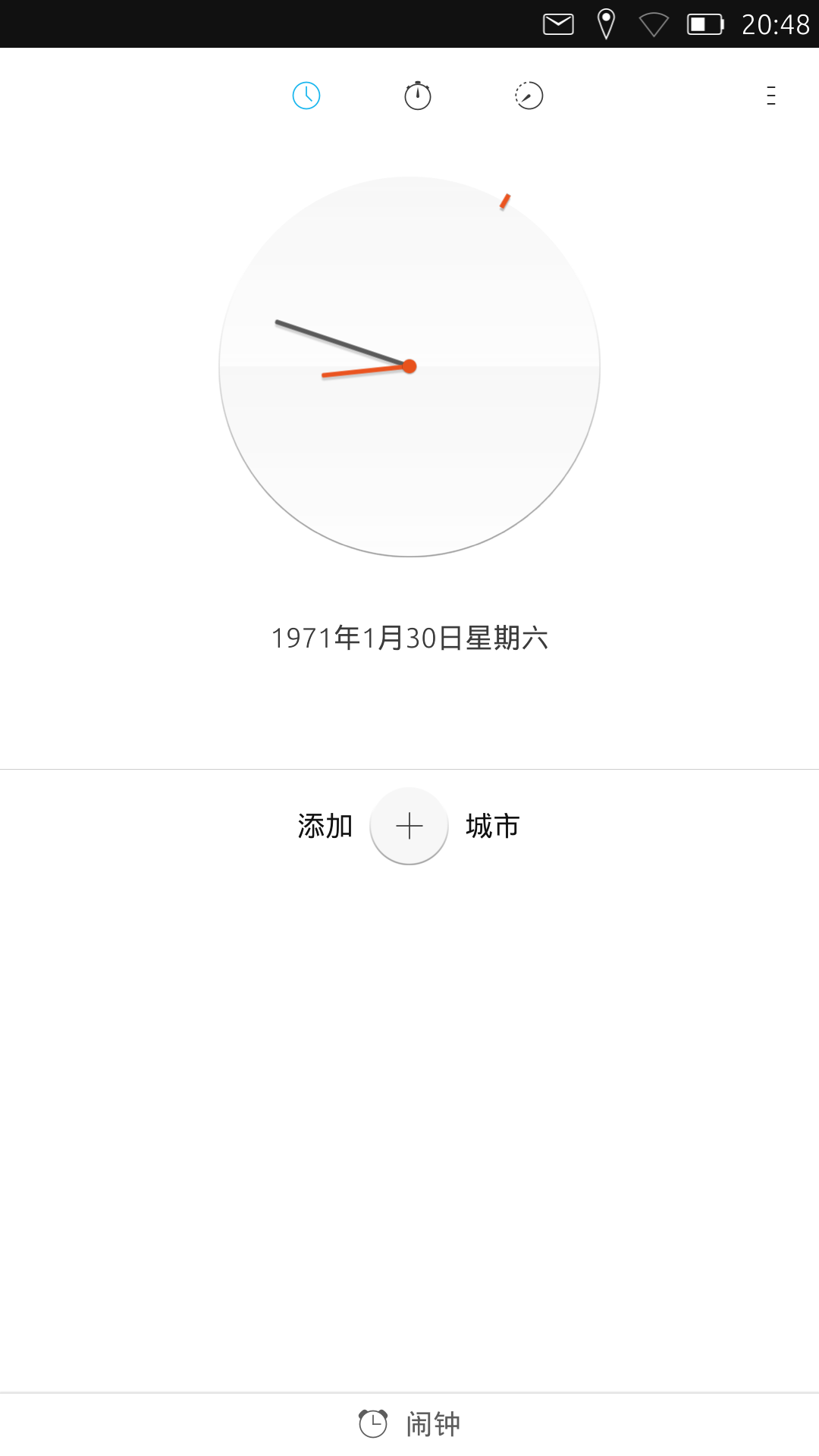Screen dimensions: 819x1456
Task: Click the date text 1971年1月30日星期六
Action: click(409, 639)
